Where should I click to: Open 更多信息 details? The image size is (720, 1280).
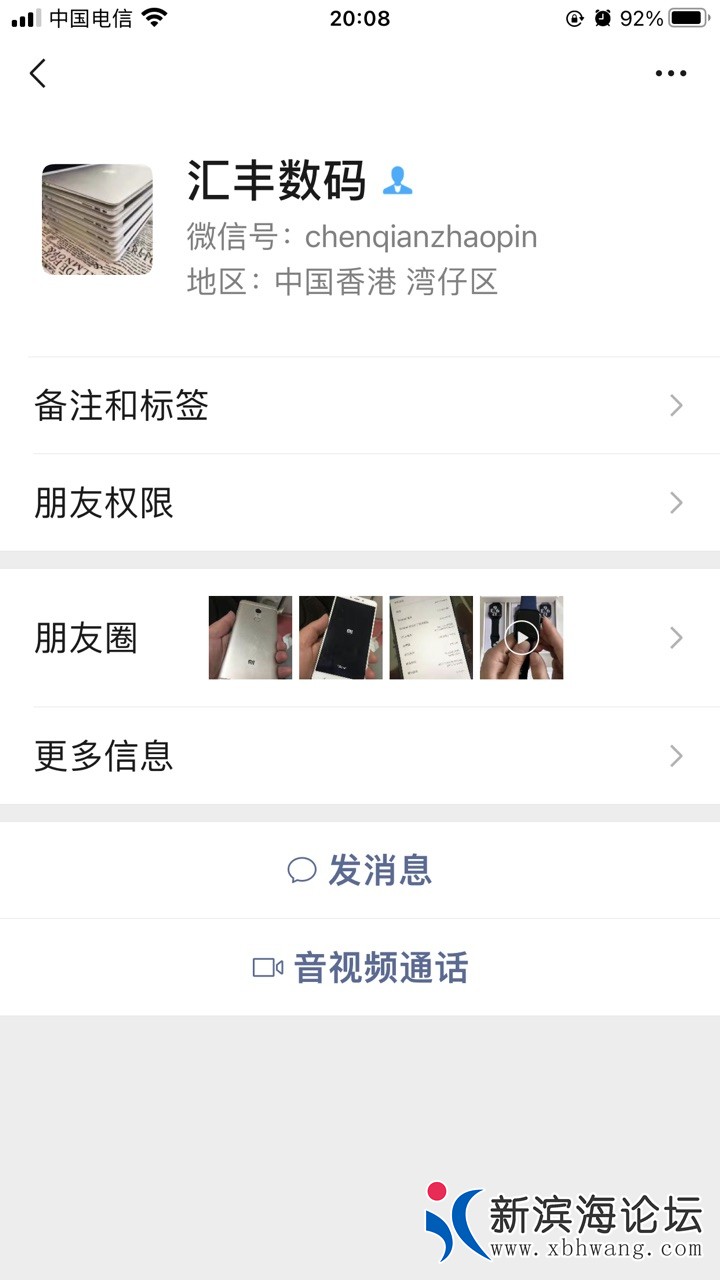pyautogui.click(x=360, y=755)
